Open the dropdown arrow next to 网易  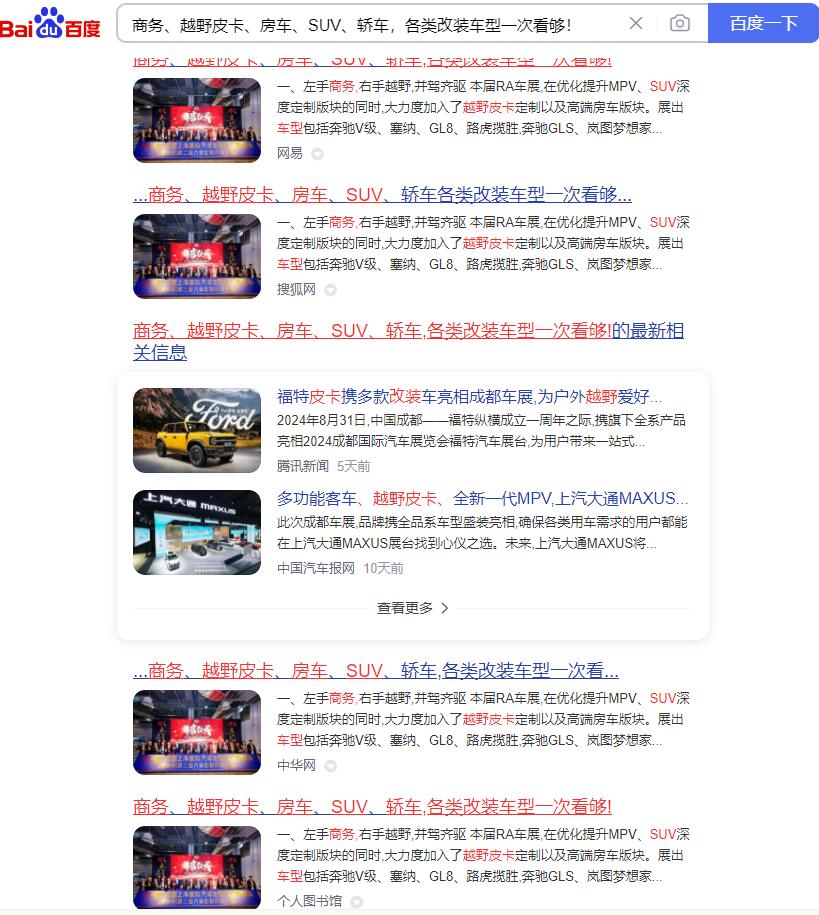click(x=317, y=154)
